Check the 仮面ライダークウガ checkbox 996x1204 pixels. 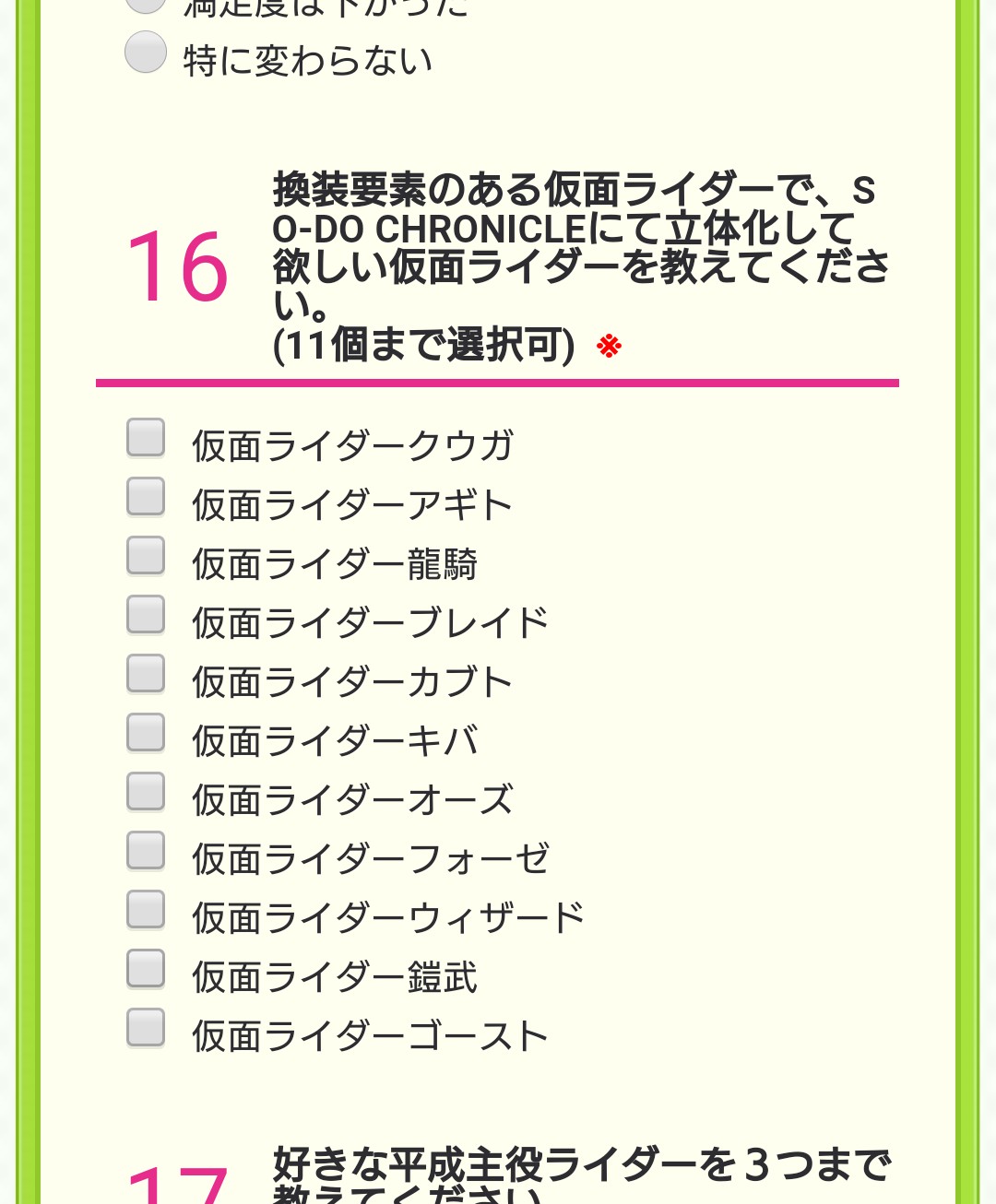pos(146,438)
